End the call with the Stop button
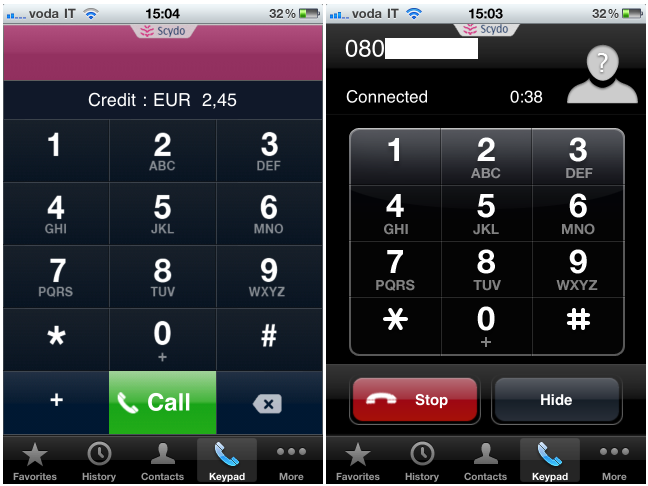The height and width of the screenshot is (486, 648). (x=415, y=400)
